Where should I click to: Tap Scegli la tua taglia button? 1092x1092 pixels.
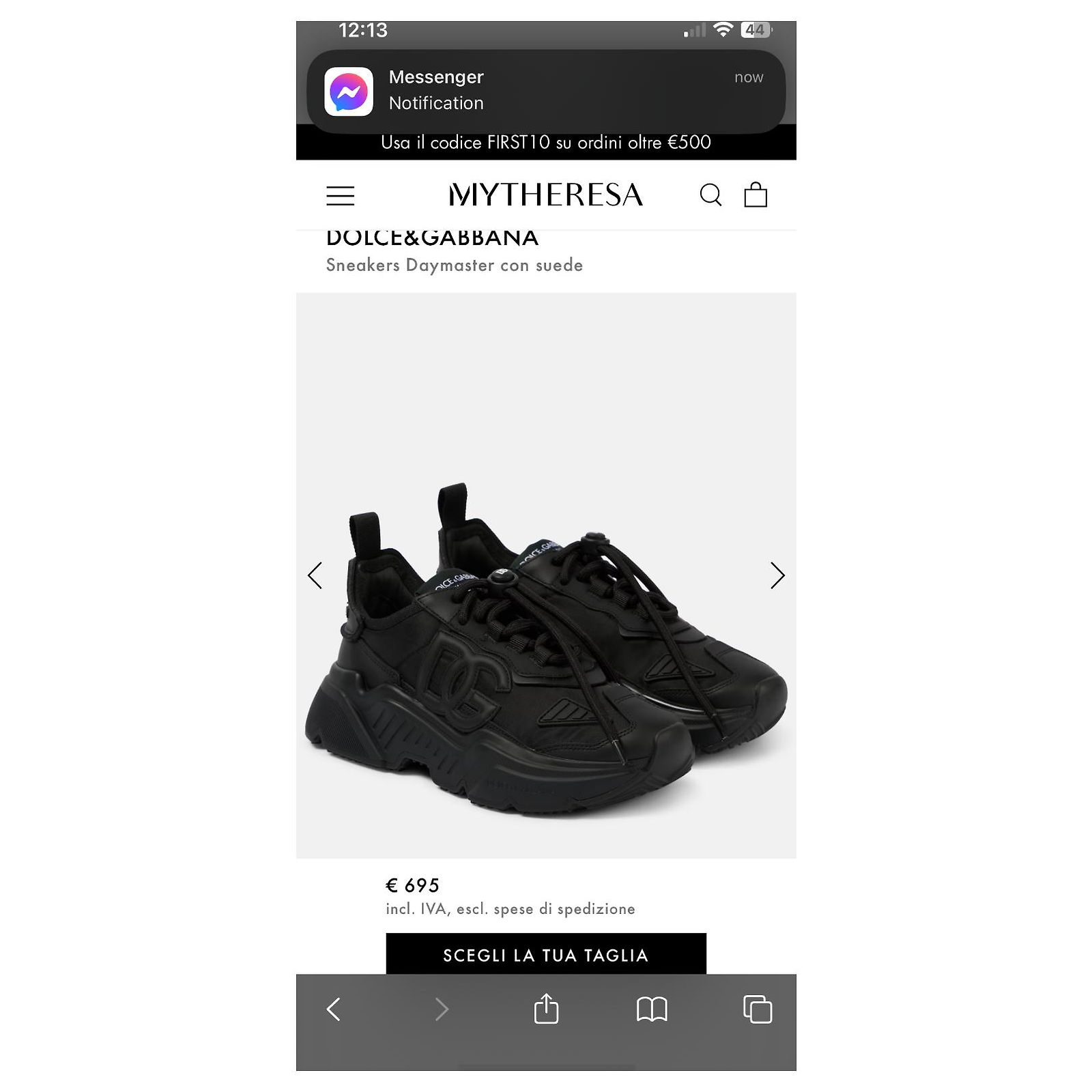tap(546, 954)
